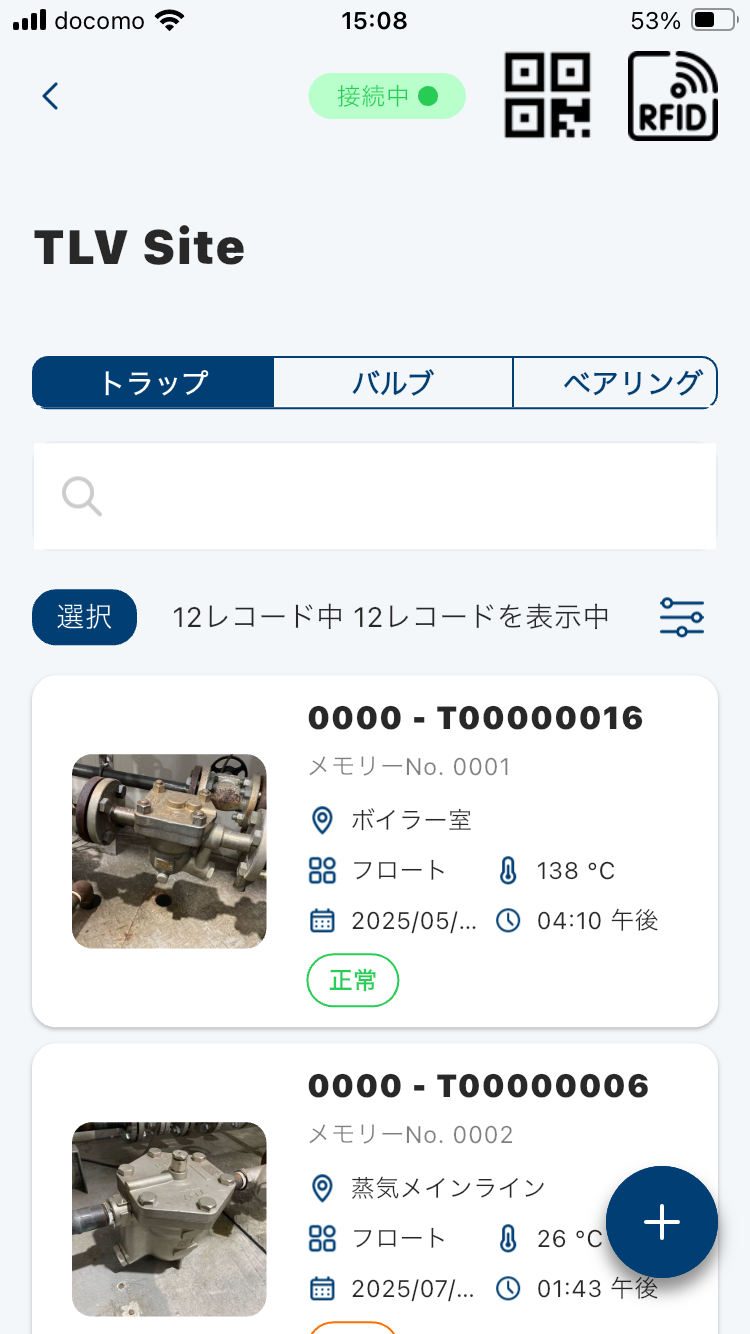The width and height of the screenshot is (750, 1334).
Task: Select the 選択 selection mode button
Action: coord(84,617)
